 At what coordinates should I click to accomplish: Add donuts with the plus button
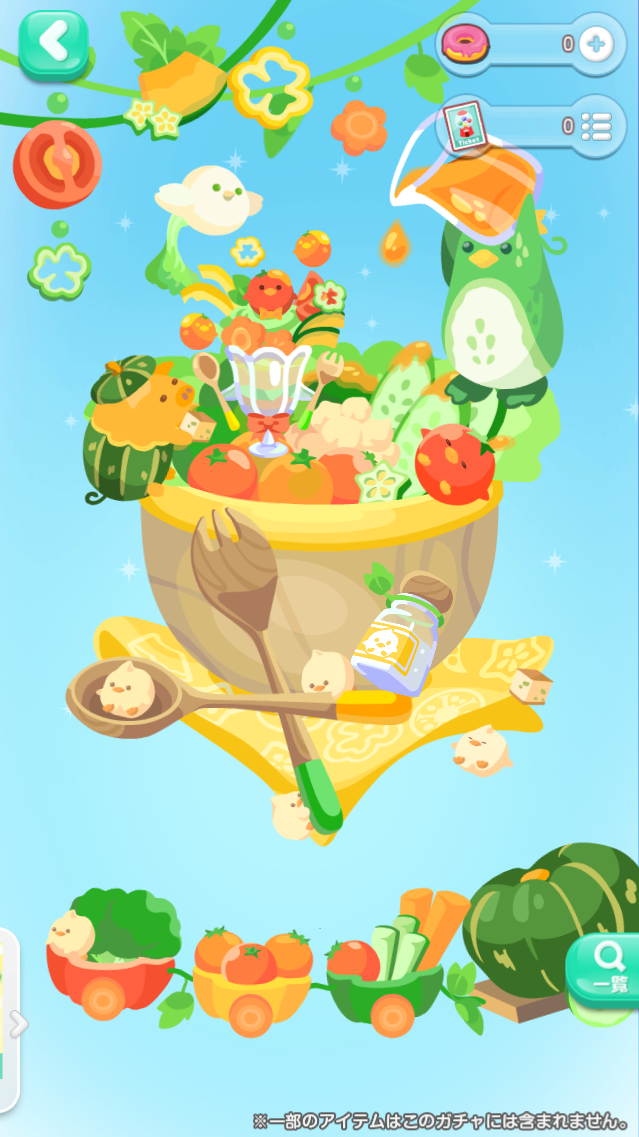click(x=596, y=44)
